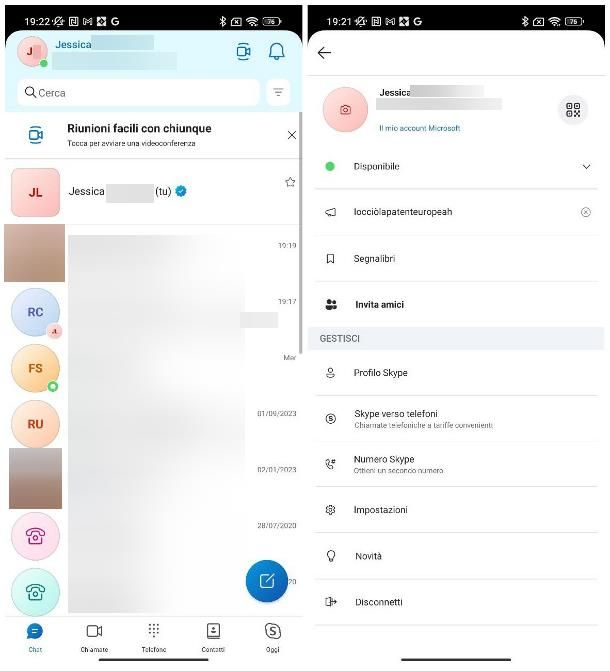
Task: Open Invita amici
Action: pyautogui.click(x=379, y=305)
